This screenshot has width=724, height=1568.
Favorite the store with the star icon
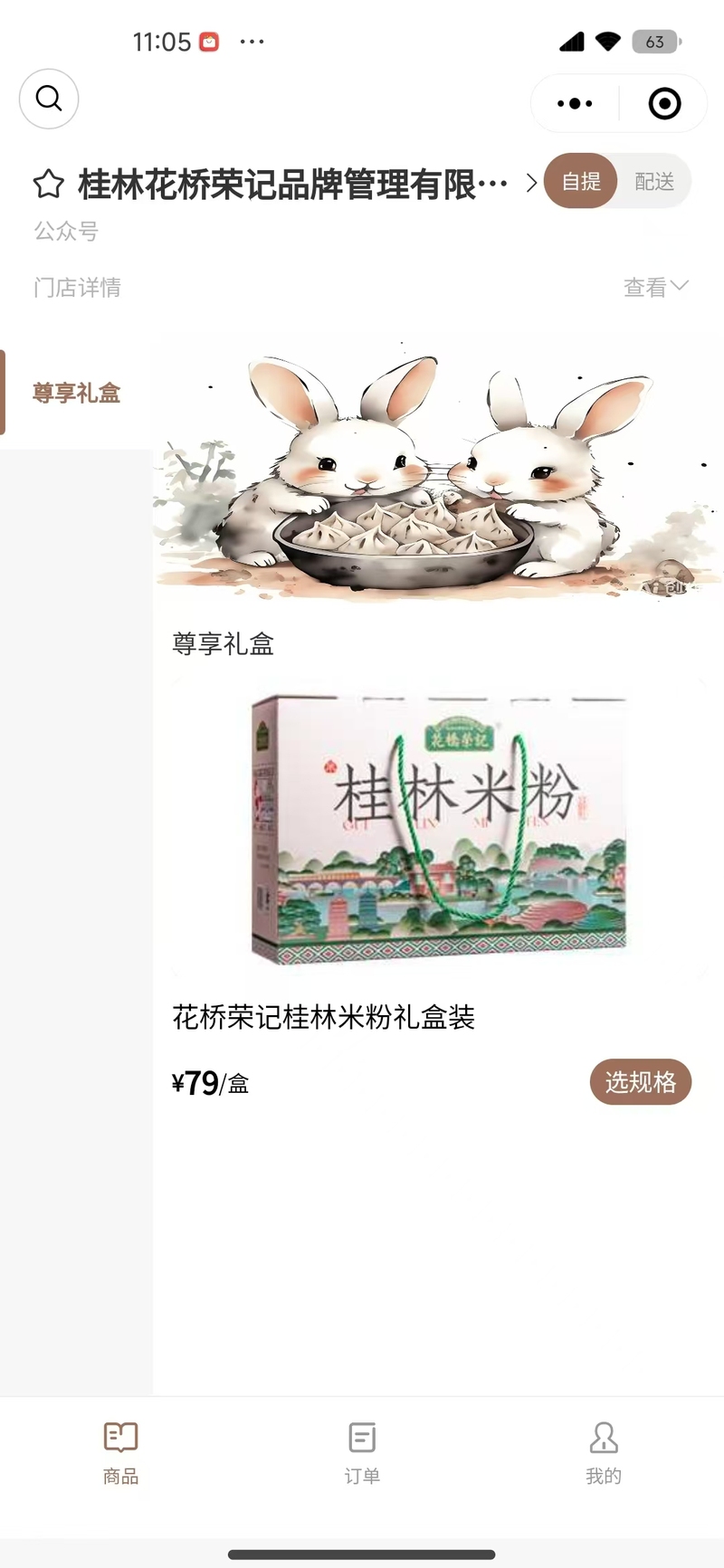click(49, 185)
